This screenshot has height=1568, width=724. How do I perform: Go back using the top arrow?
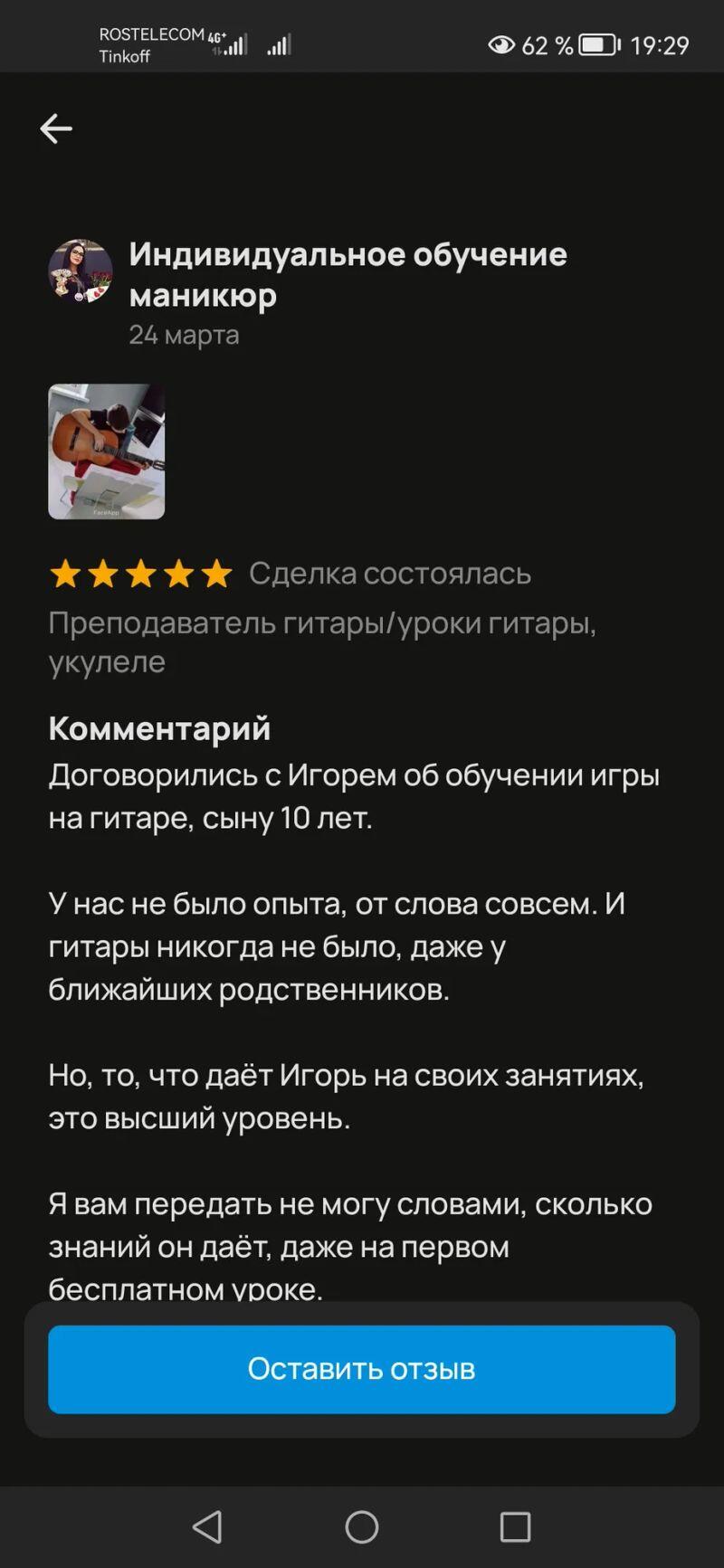(x=56, y=128)
